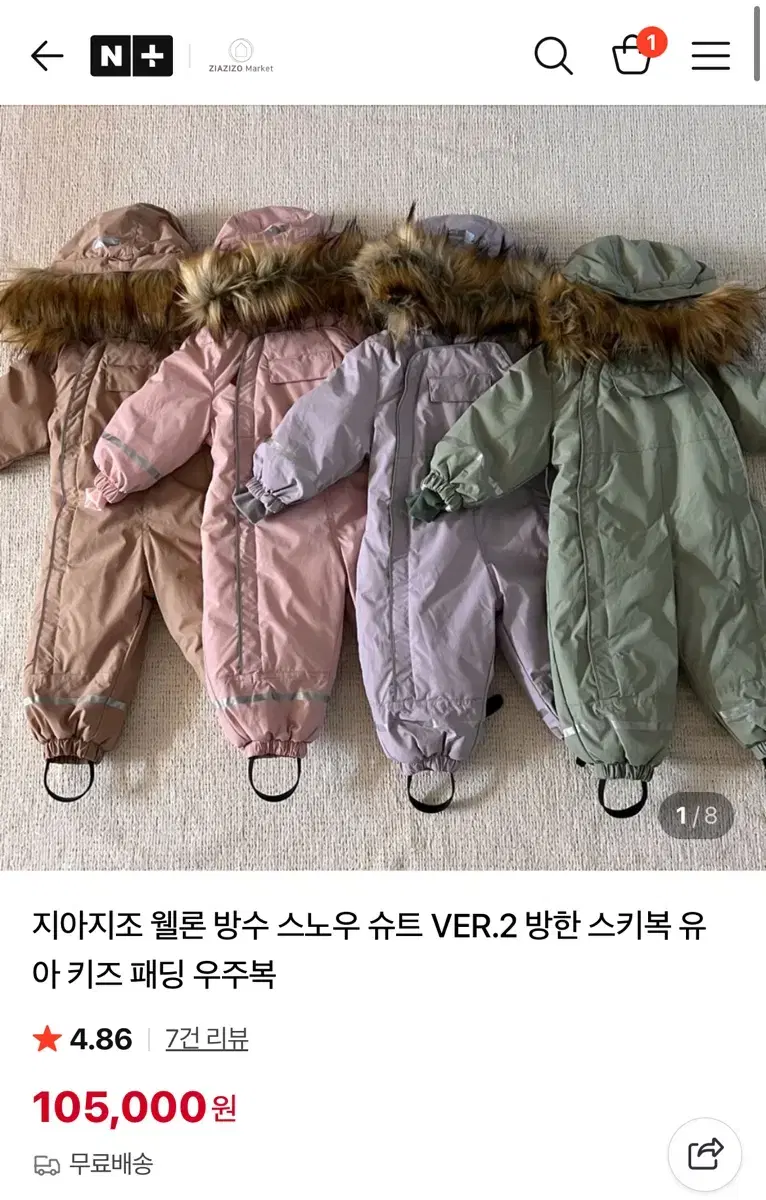Tap the red badge showing 1 cart item
The width and height of the screenshot is (766, 1200).
click(652, 43)
